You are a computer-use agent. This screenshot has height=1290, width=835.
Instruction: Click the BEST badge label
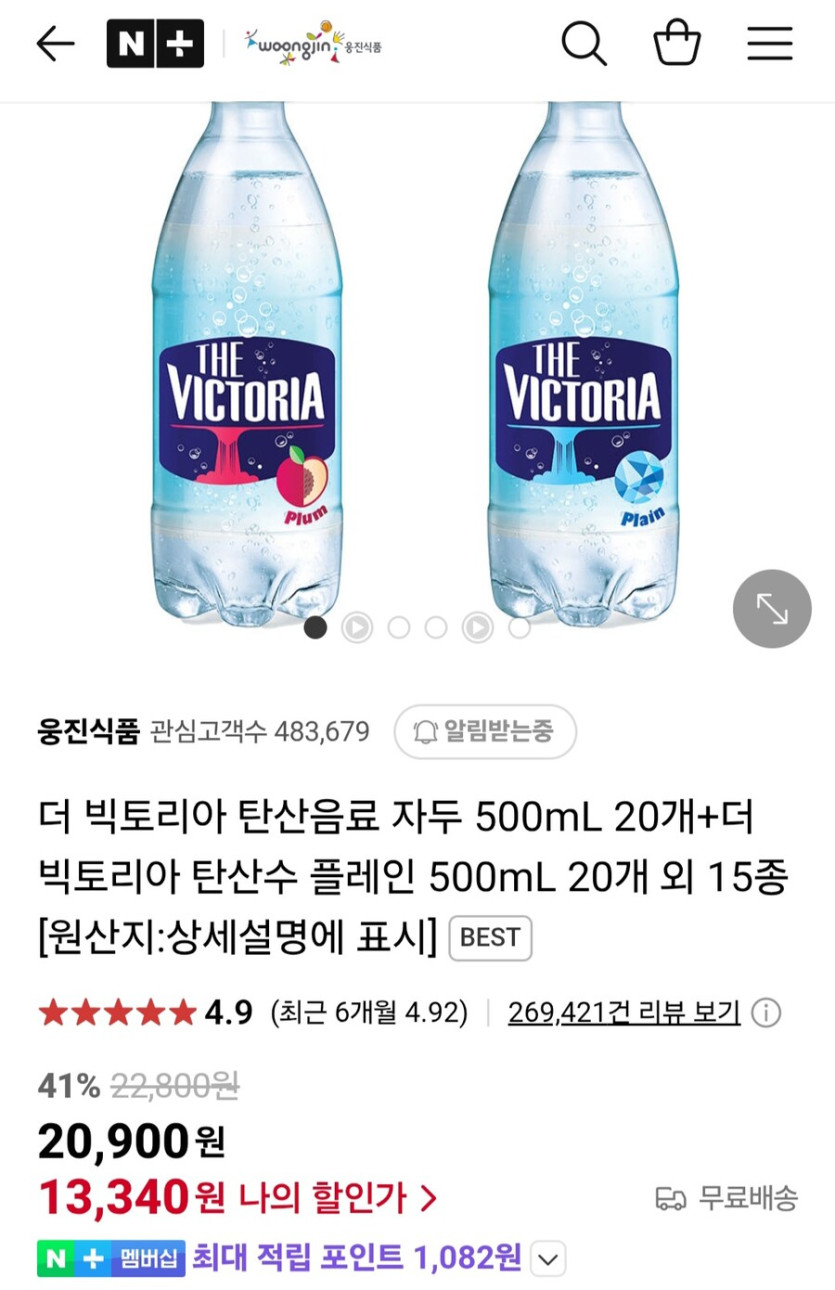pos(490,937)
